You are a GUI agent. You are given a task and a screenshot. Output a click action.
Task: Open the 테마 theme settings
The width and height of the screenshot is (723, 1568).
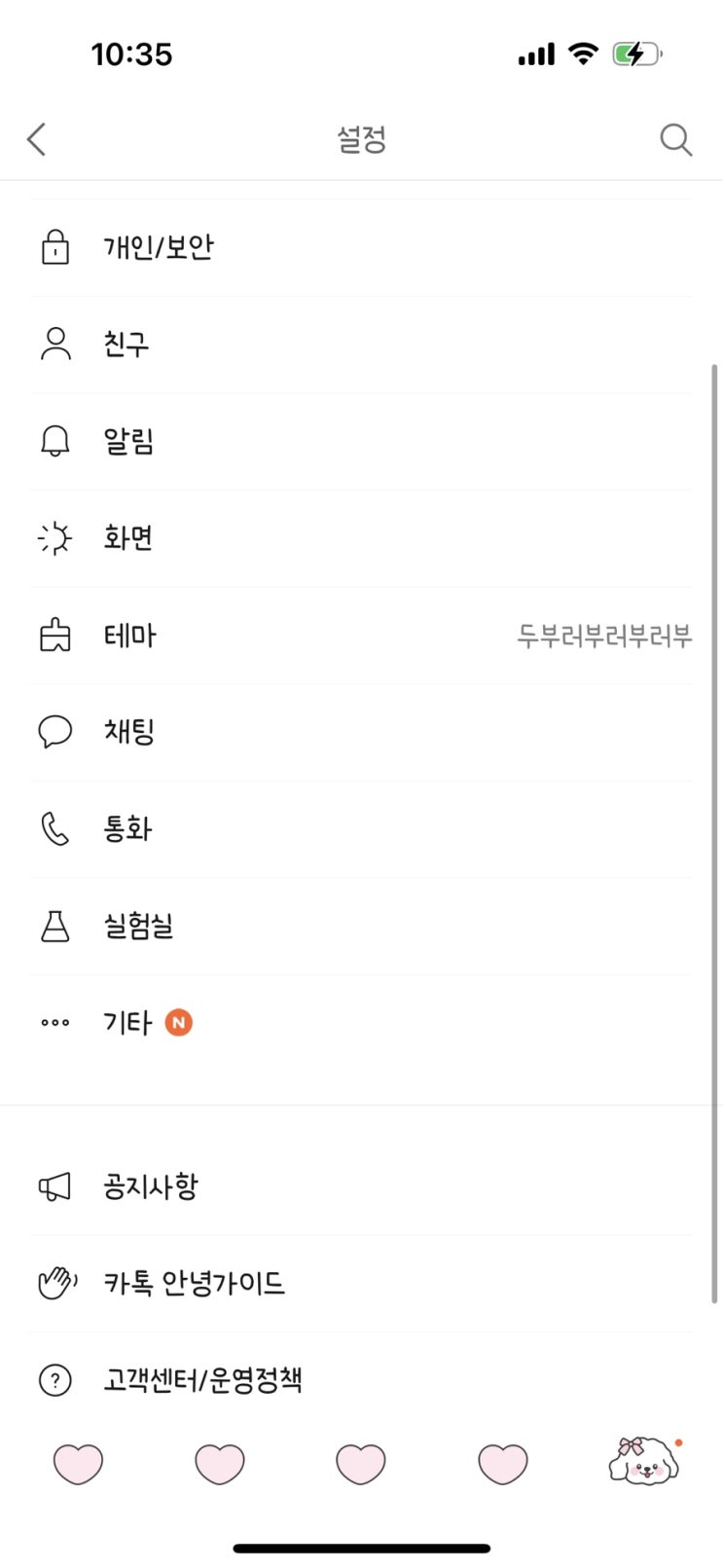[x=130, y=636]
